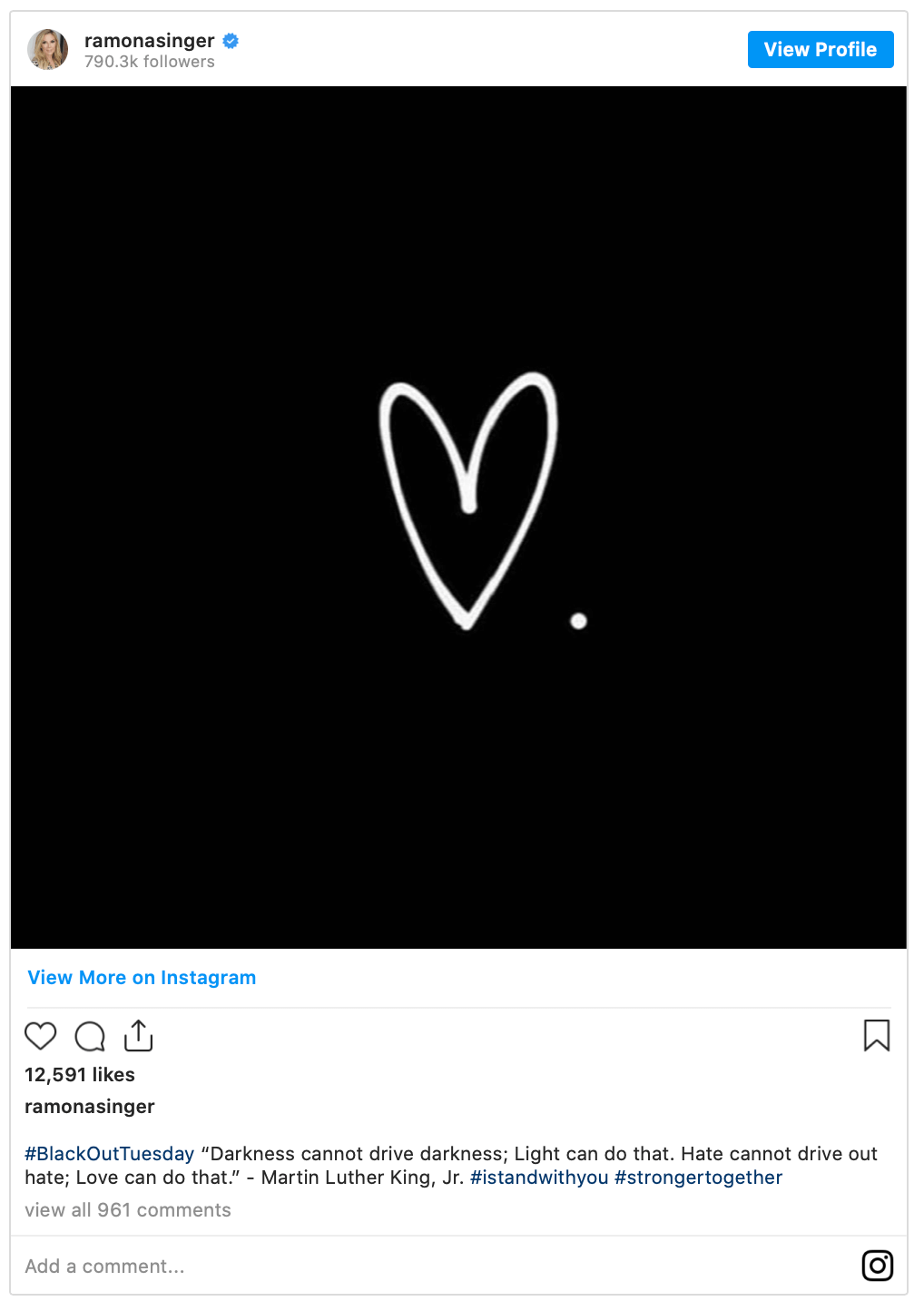Open the ramonasinger username in header
This screenshot has height=1311, width=924.
point(149,41)
